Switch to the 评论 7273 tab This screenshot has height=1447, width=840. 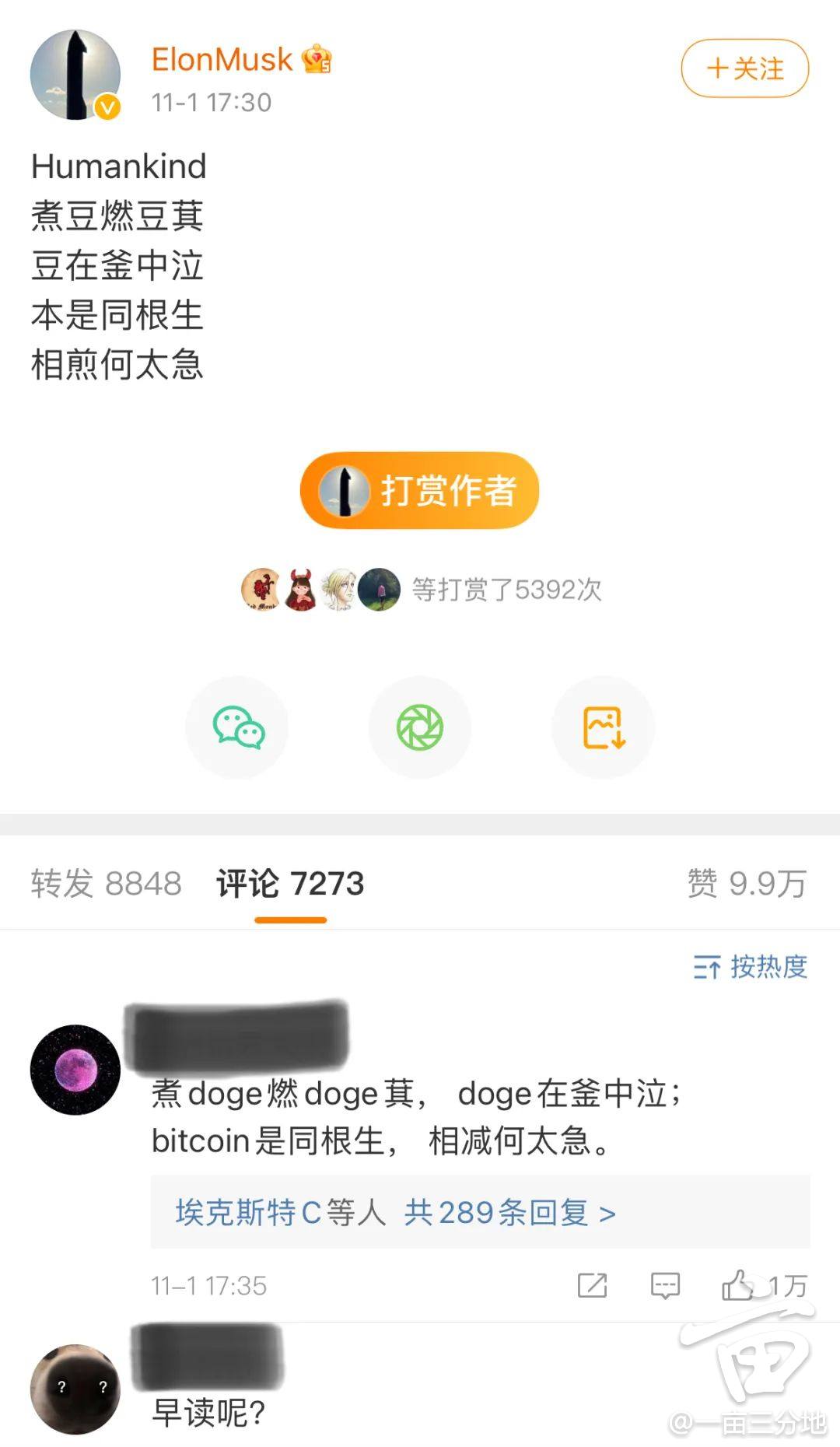290,884
